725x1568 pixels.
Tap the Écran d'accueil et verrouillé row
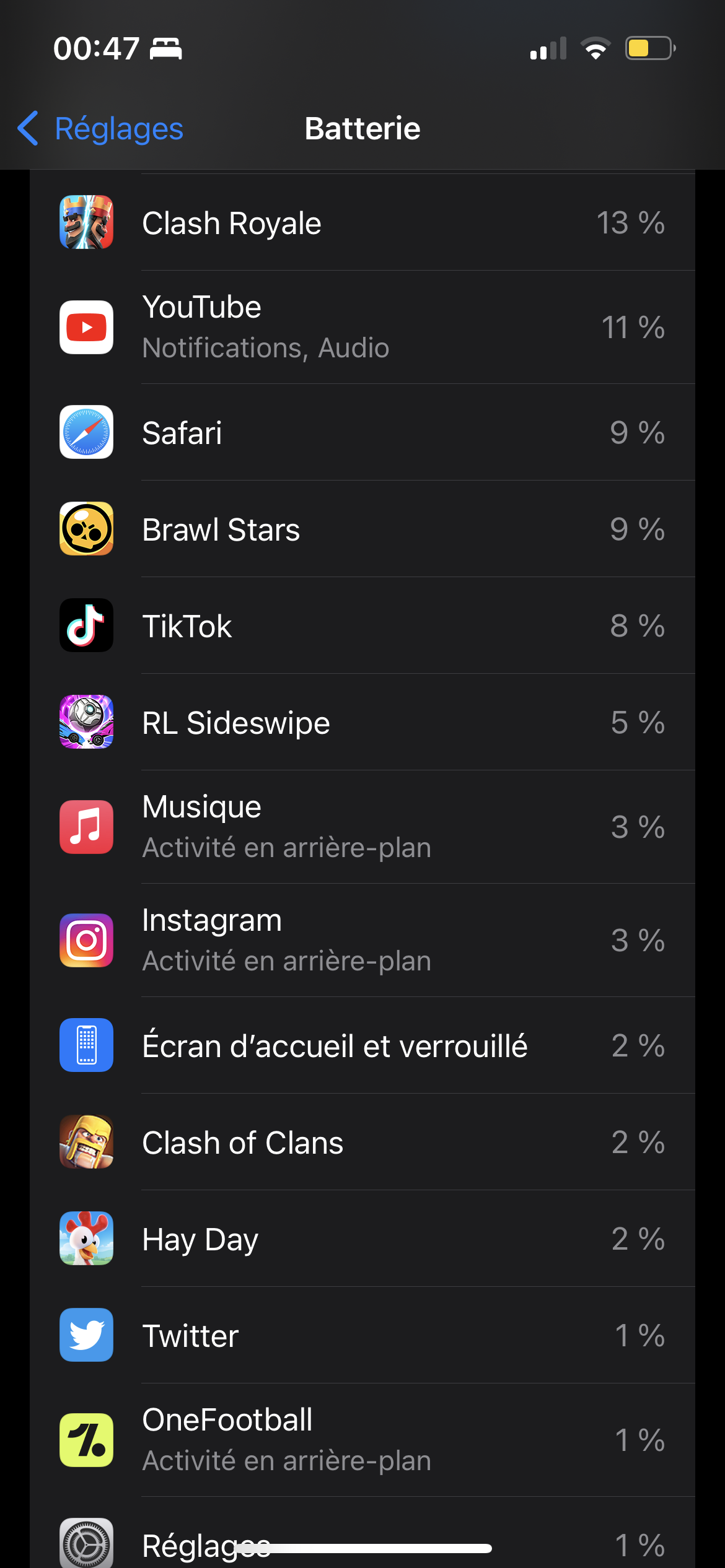[x=362, y=1045]
